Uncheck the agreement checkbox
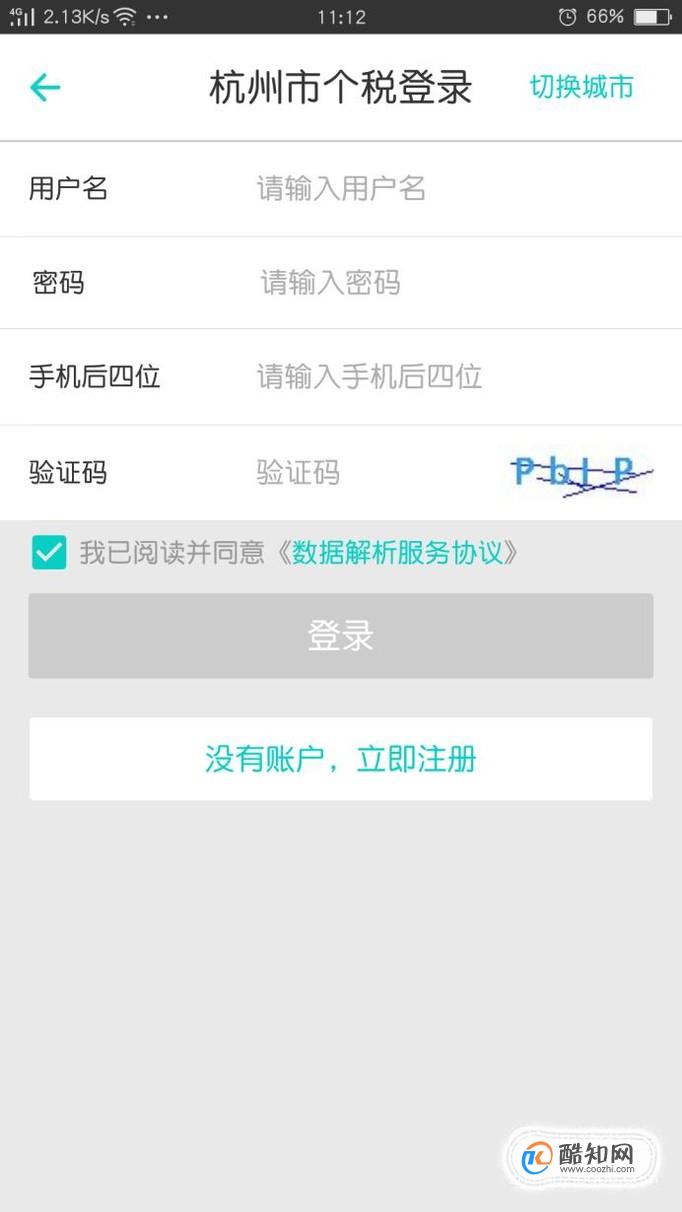The width and height of the screenshot is (682, 1212). [x=48, y=552]
